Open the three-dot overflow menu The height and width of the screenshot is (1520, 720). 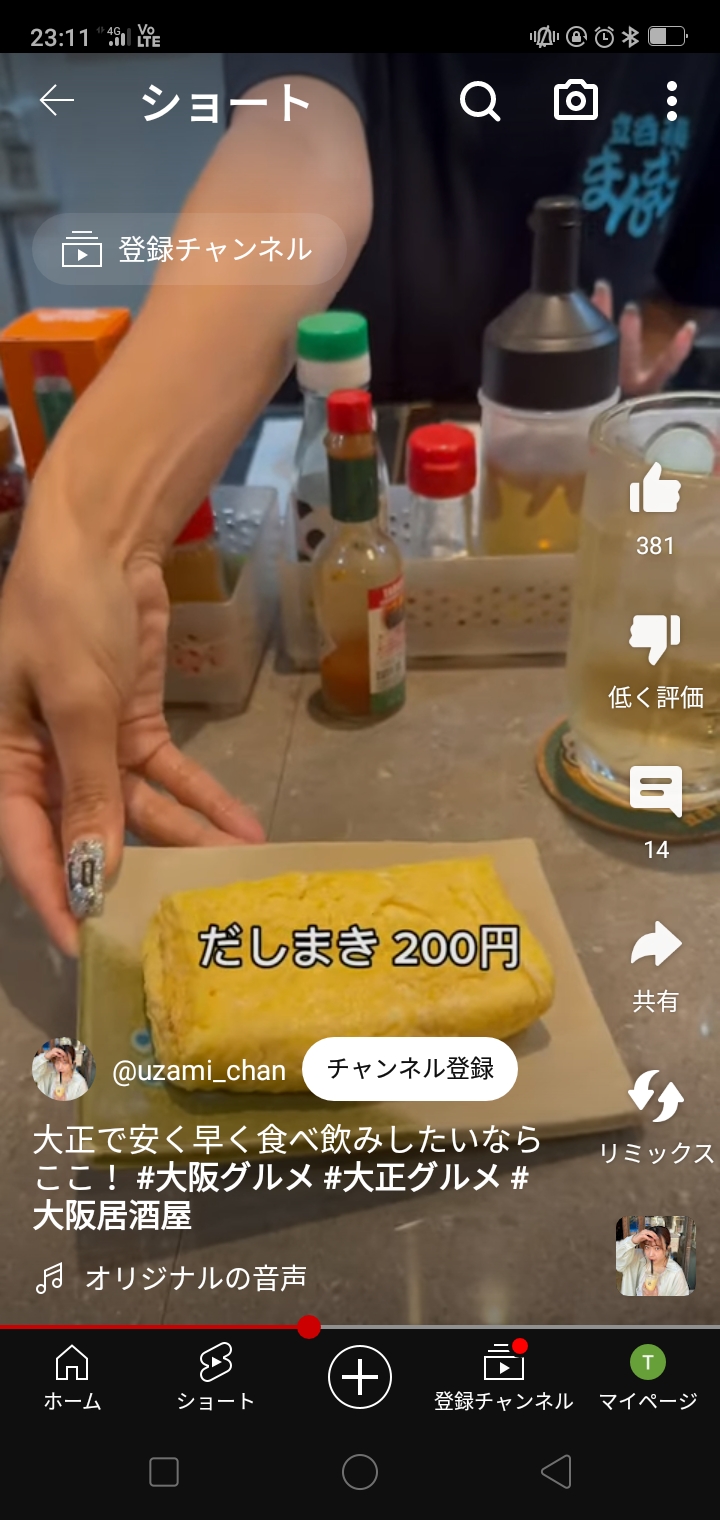point(671,101)
